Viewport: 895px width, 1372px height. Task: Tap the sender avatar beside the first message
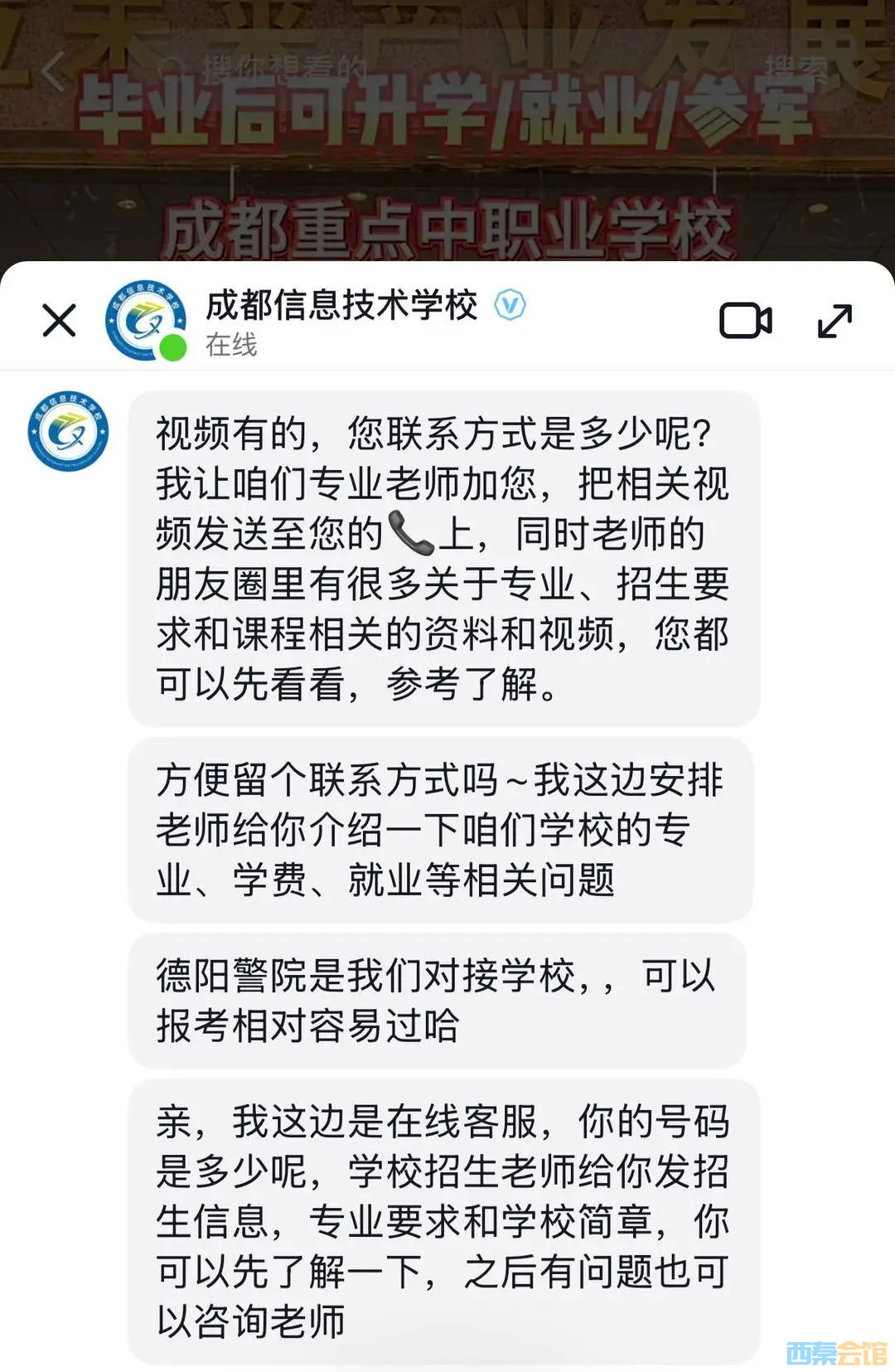tap(68, 431)
